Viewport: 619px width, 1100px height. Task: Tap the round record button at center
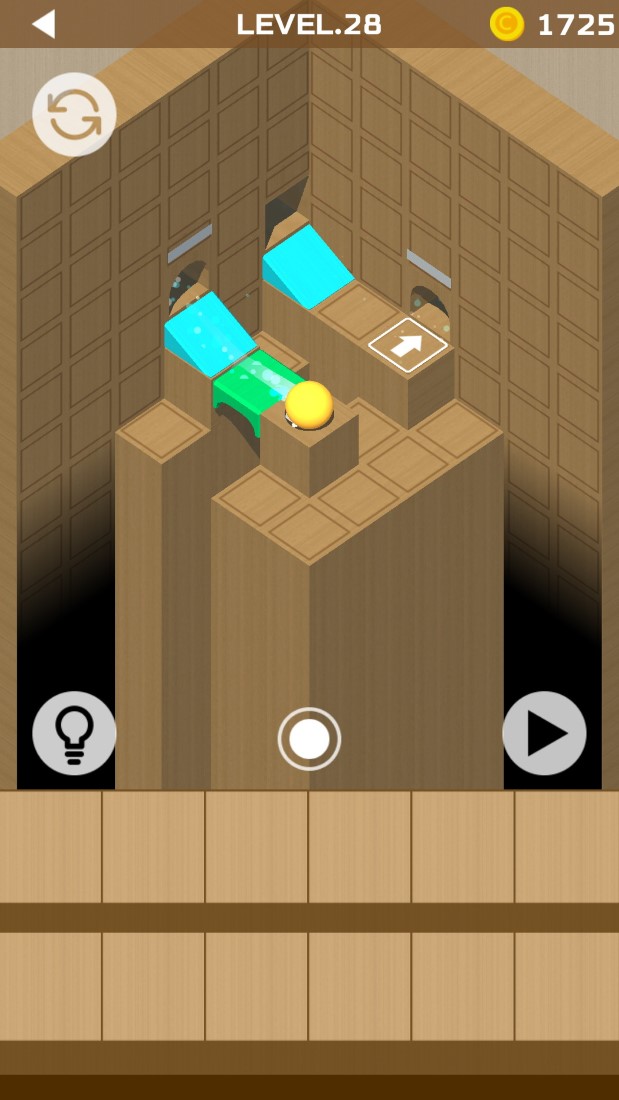309,739
